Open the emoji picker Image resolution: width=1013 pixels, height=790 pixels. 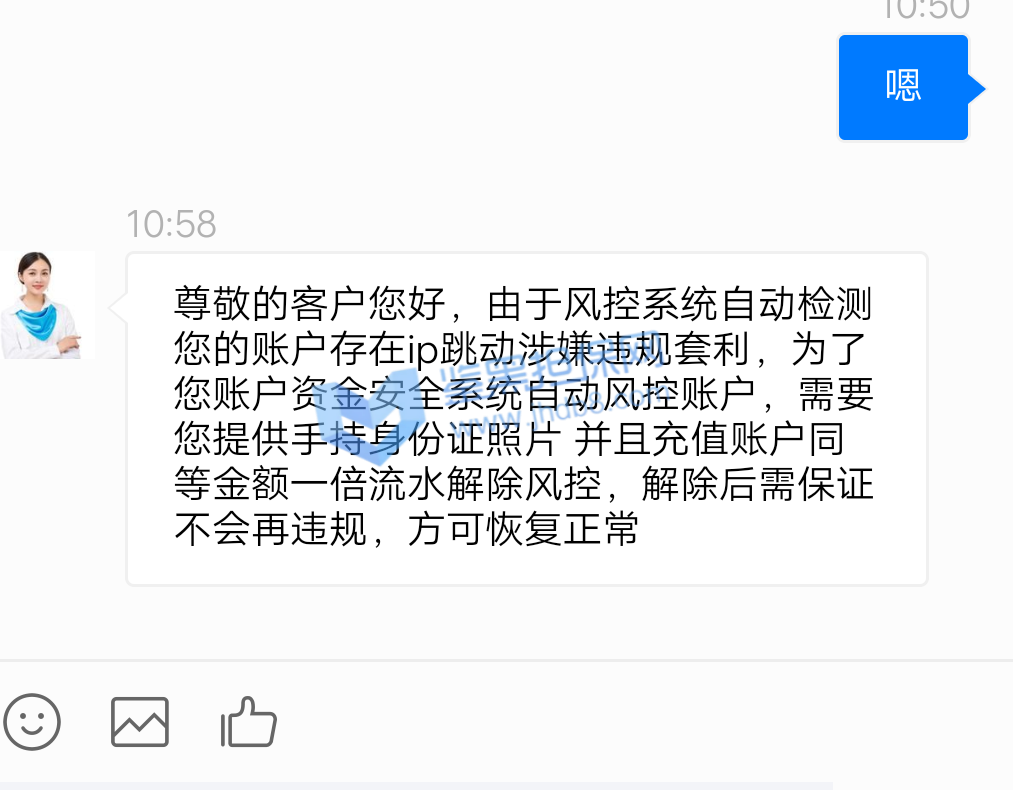coord(33,720)
